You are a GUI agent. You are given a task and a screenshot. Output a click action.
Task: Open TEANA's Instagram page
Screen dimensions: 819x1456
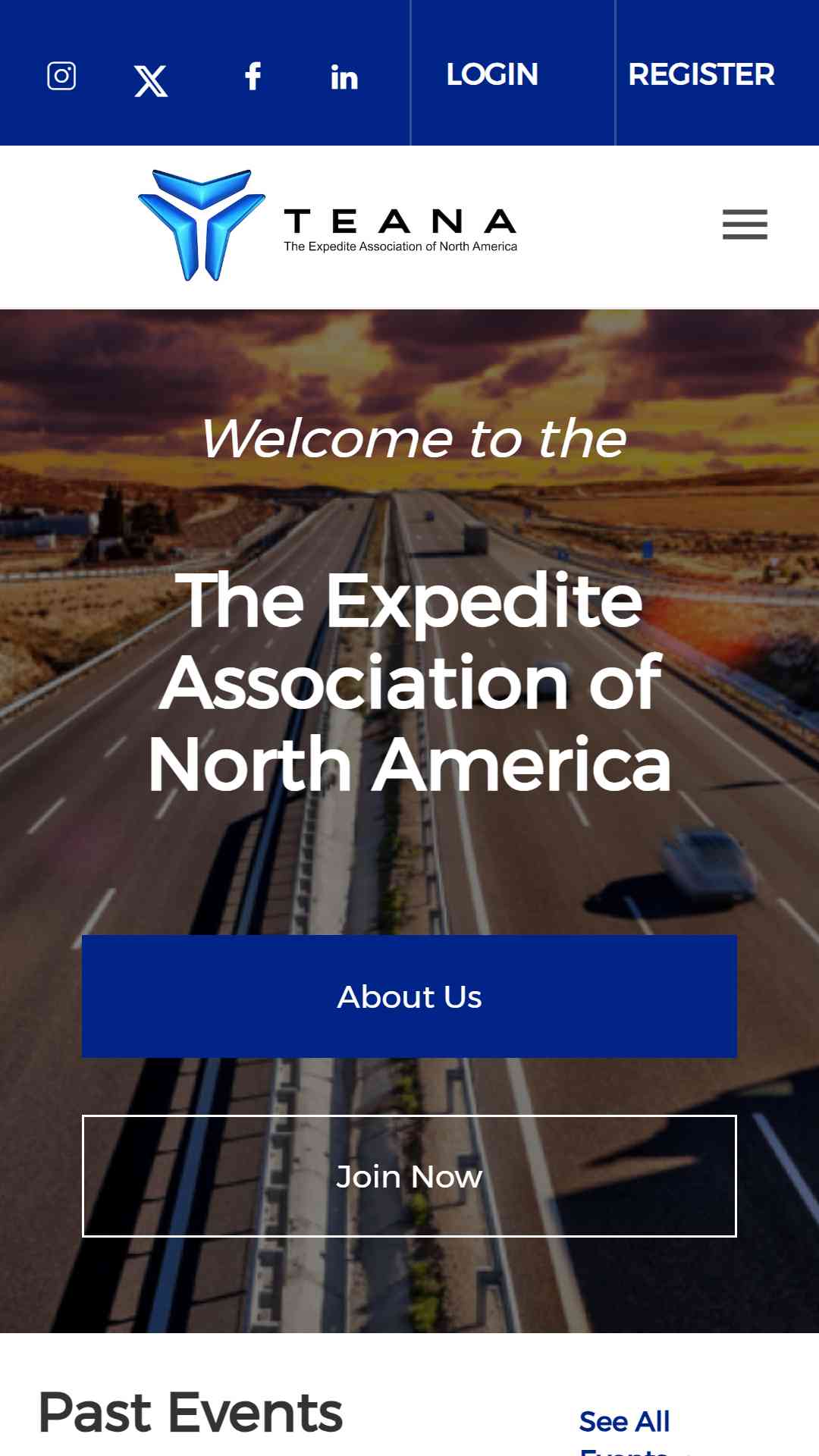tap(61, 76)
